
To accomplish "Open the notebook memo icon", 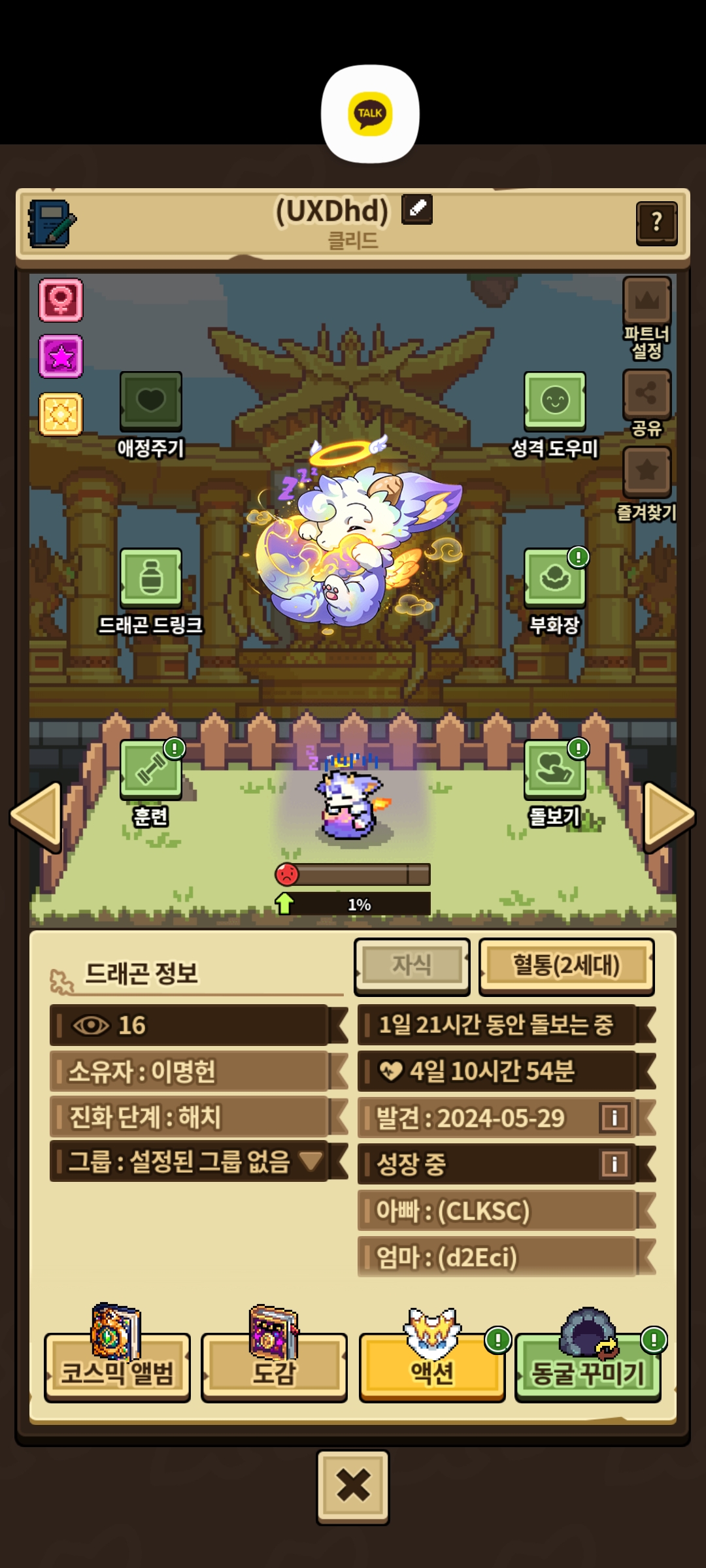I will (x=52, y=223).
